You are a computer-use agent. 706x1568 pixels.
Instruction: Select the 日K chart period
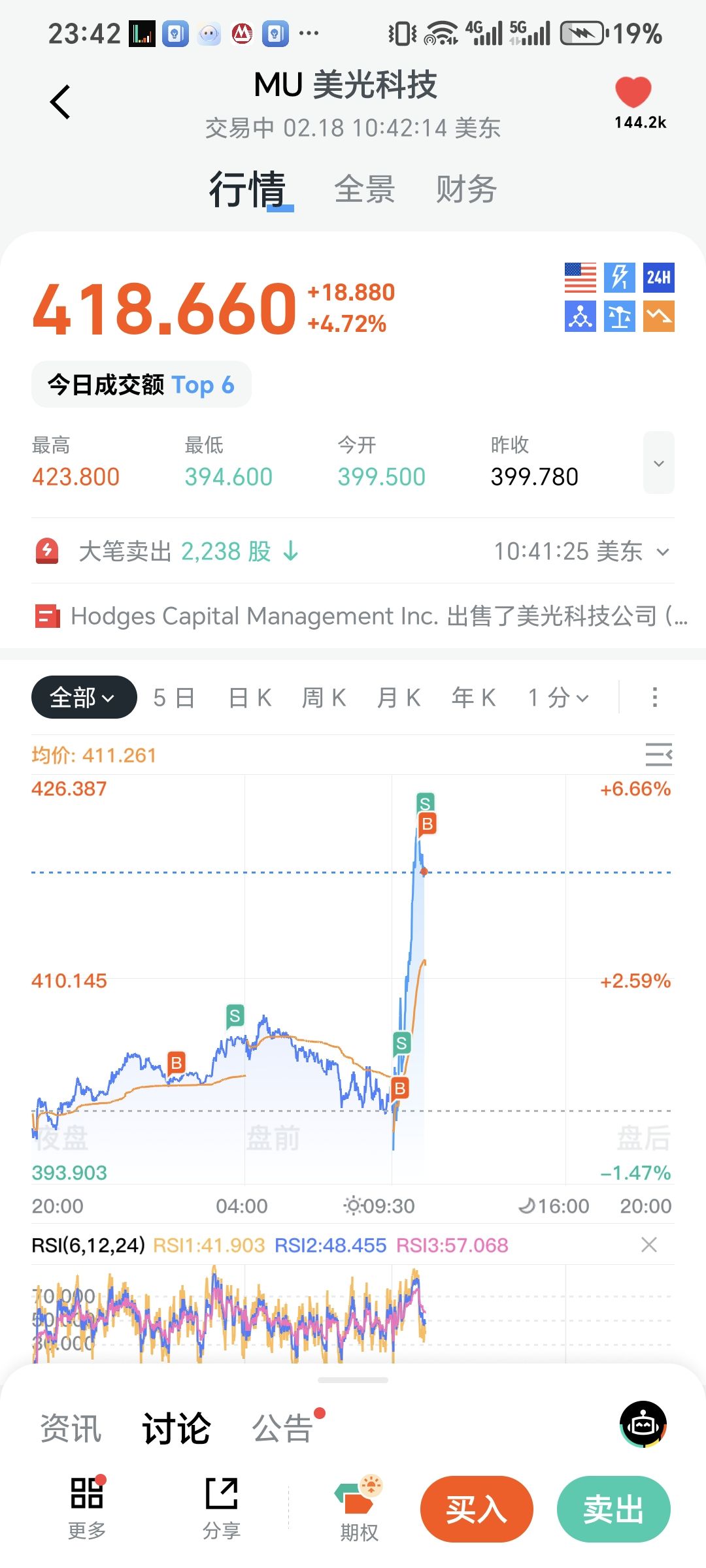(250, 698)
